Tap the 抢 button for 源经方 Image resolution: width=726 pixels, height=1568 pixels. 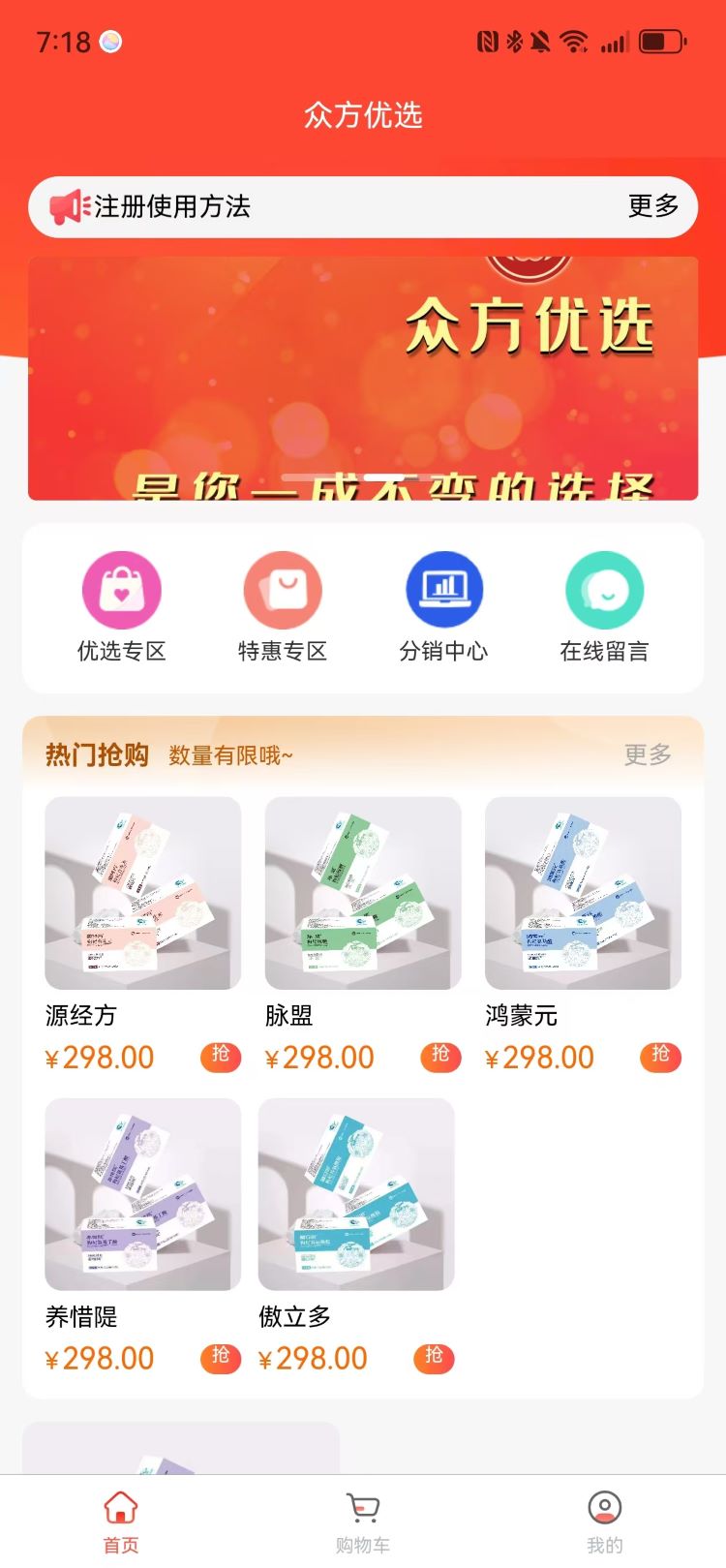(221, 1057)
